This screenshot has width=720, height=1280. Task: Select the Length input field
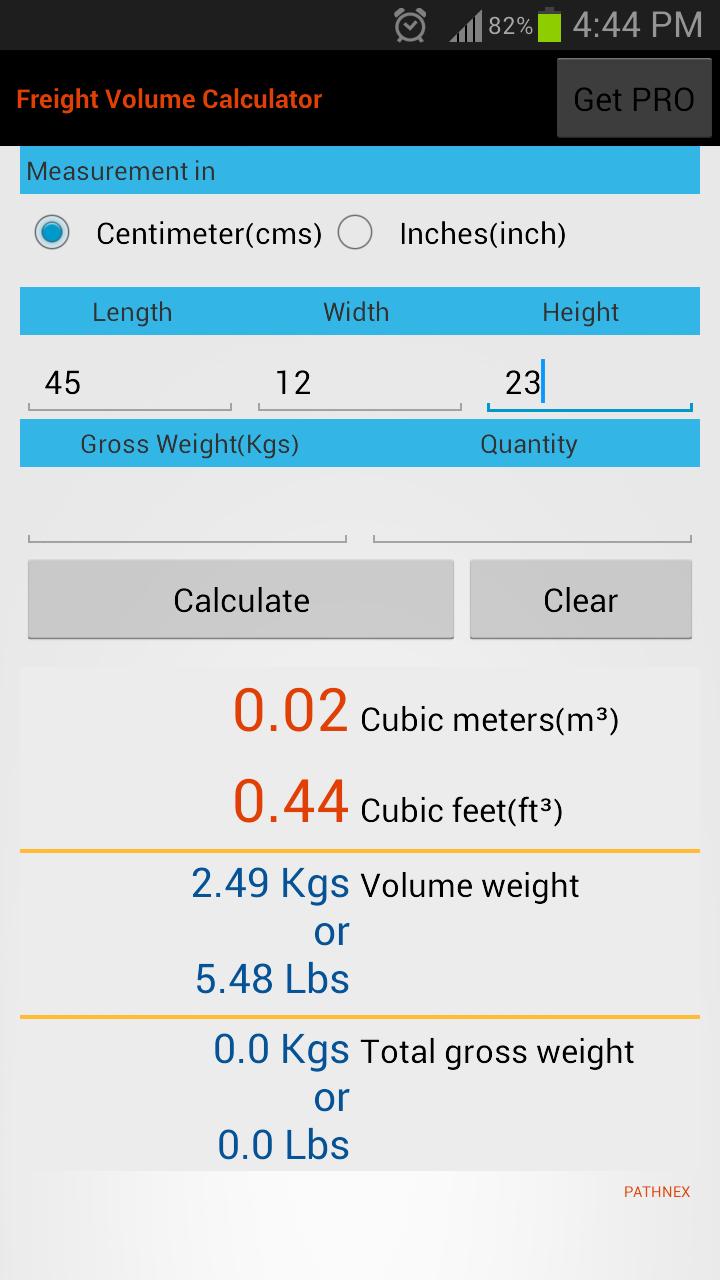(129, 384)
